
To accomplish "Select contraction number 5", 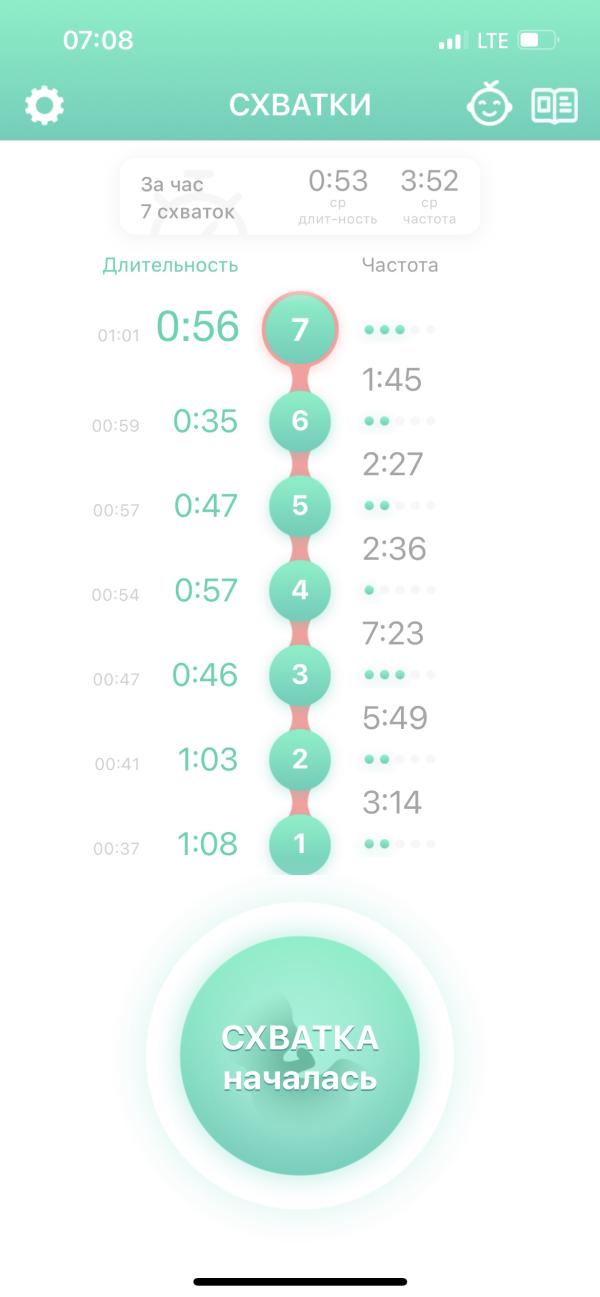I will (x=300, y=506).
